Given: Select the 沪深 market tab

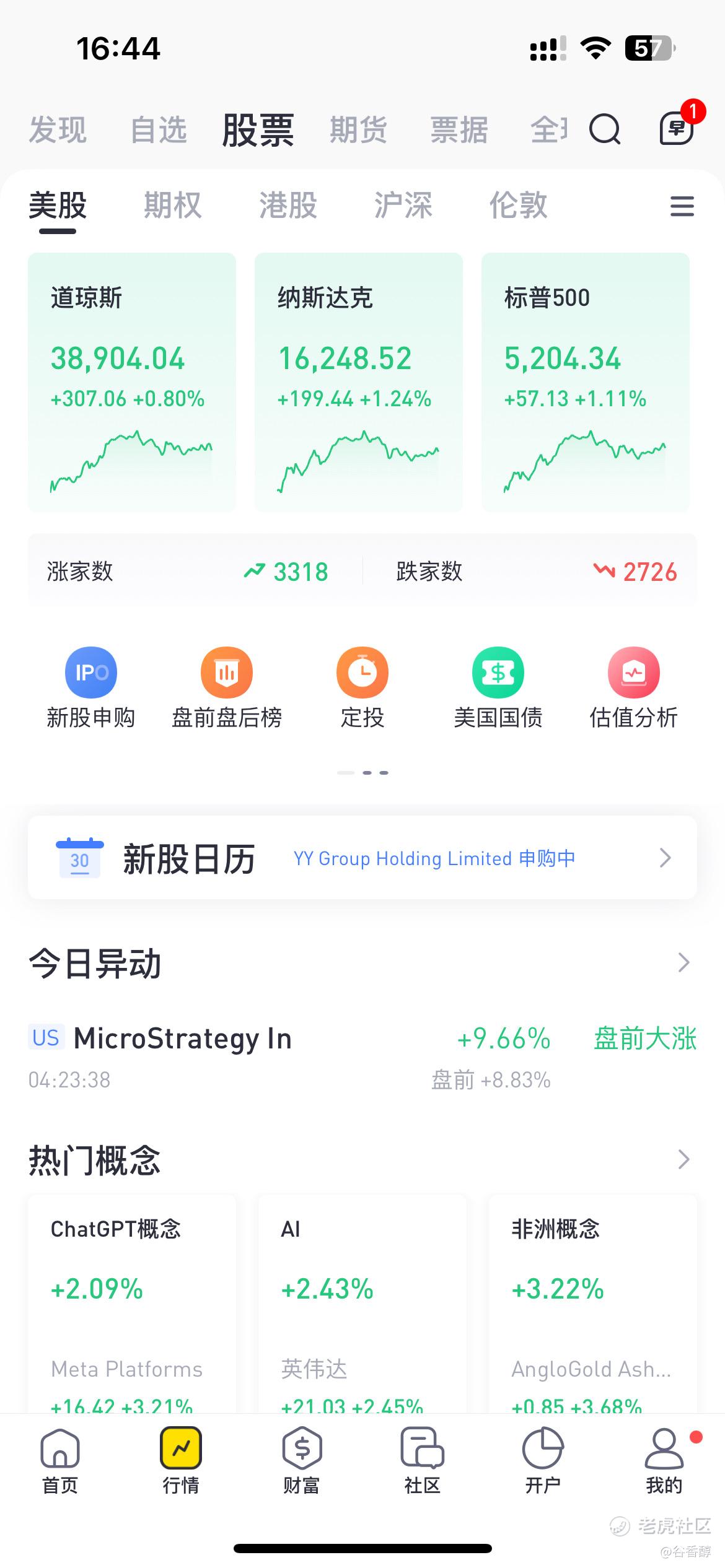Looking at the screenshot, I should point(403,206).
